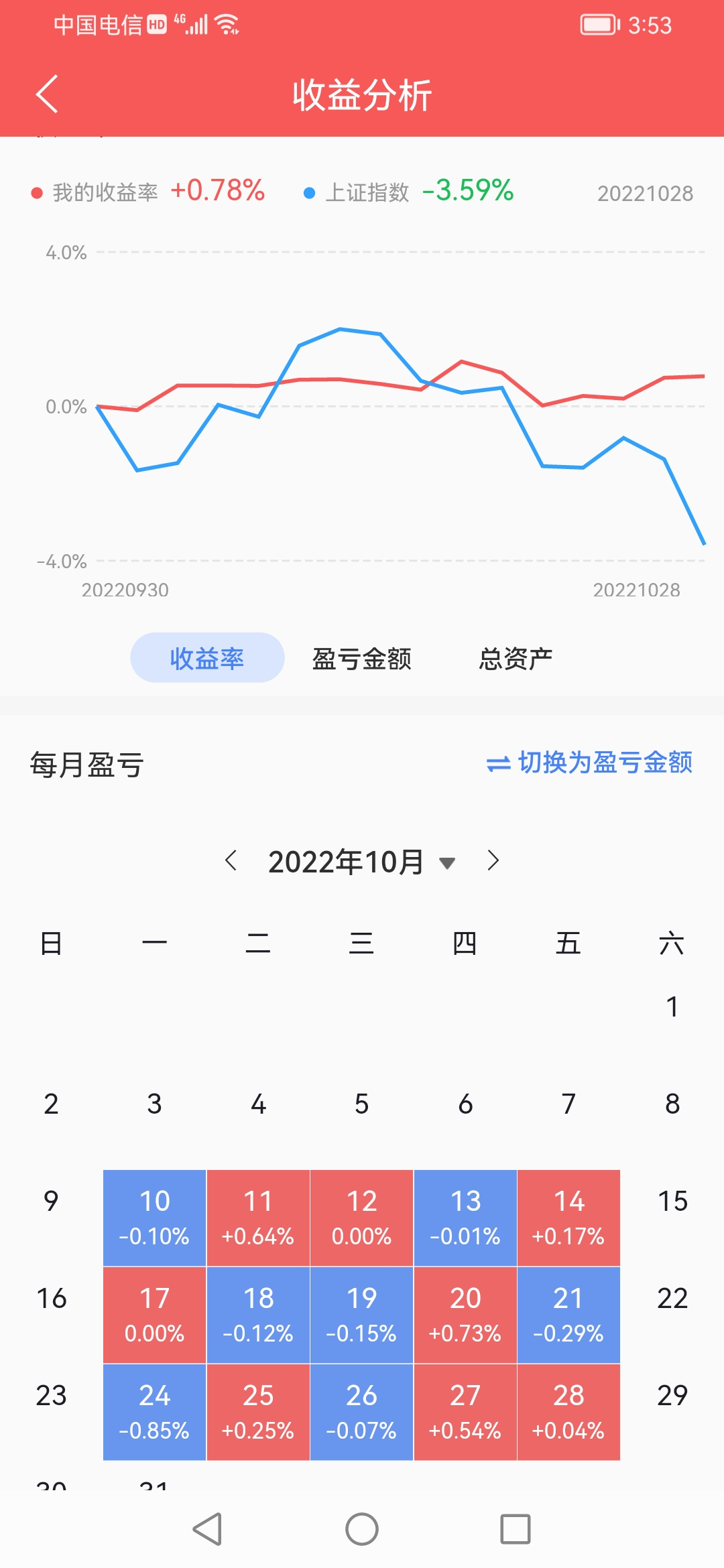
Task: Tap 切换为盈亏金额 link
Action: coord(590,763)
